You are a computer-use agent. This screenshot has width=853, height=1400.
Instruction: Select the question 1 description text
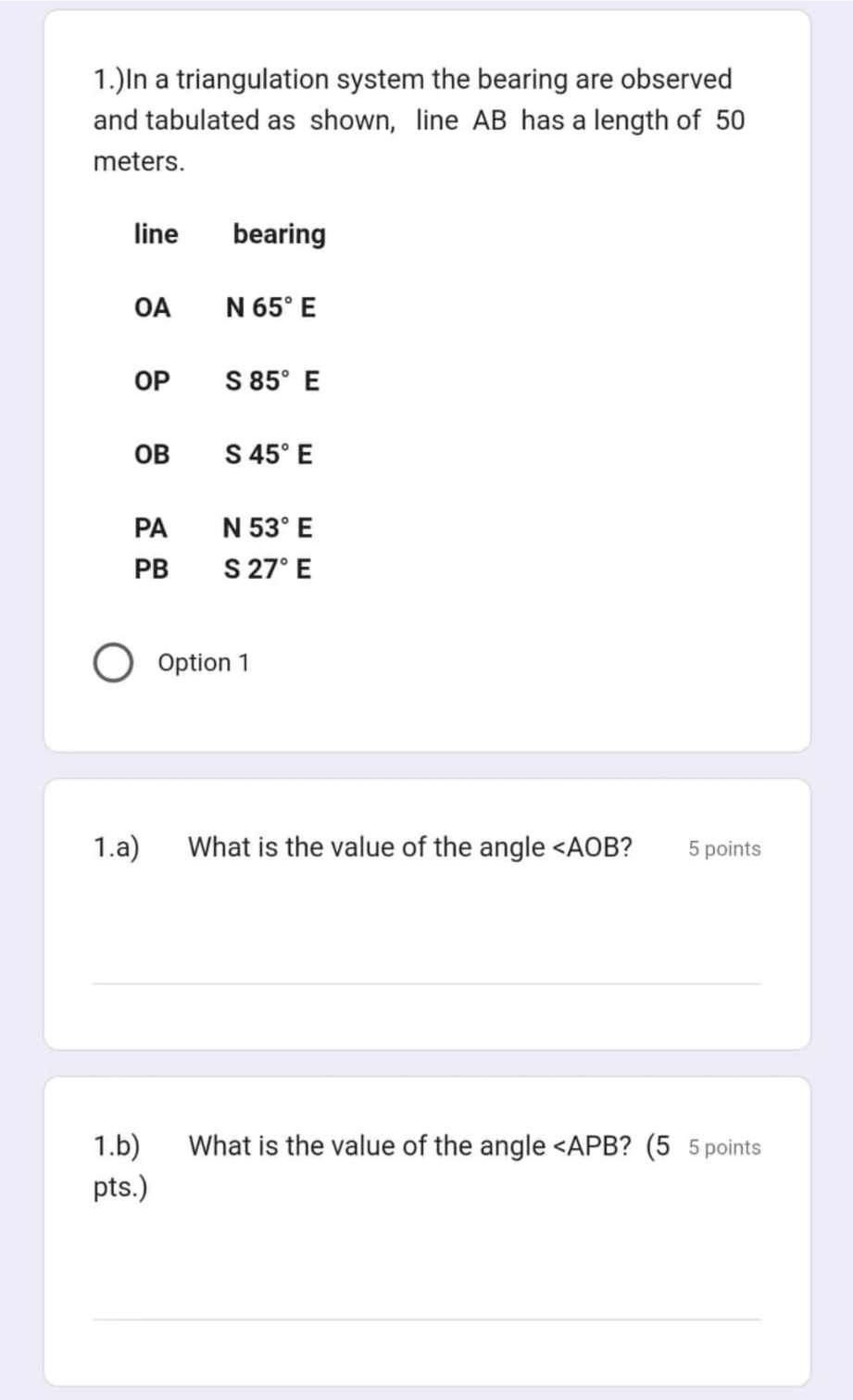[417, 119]
